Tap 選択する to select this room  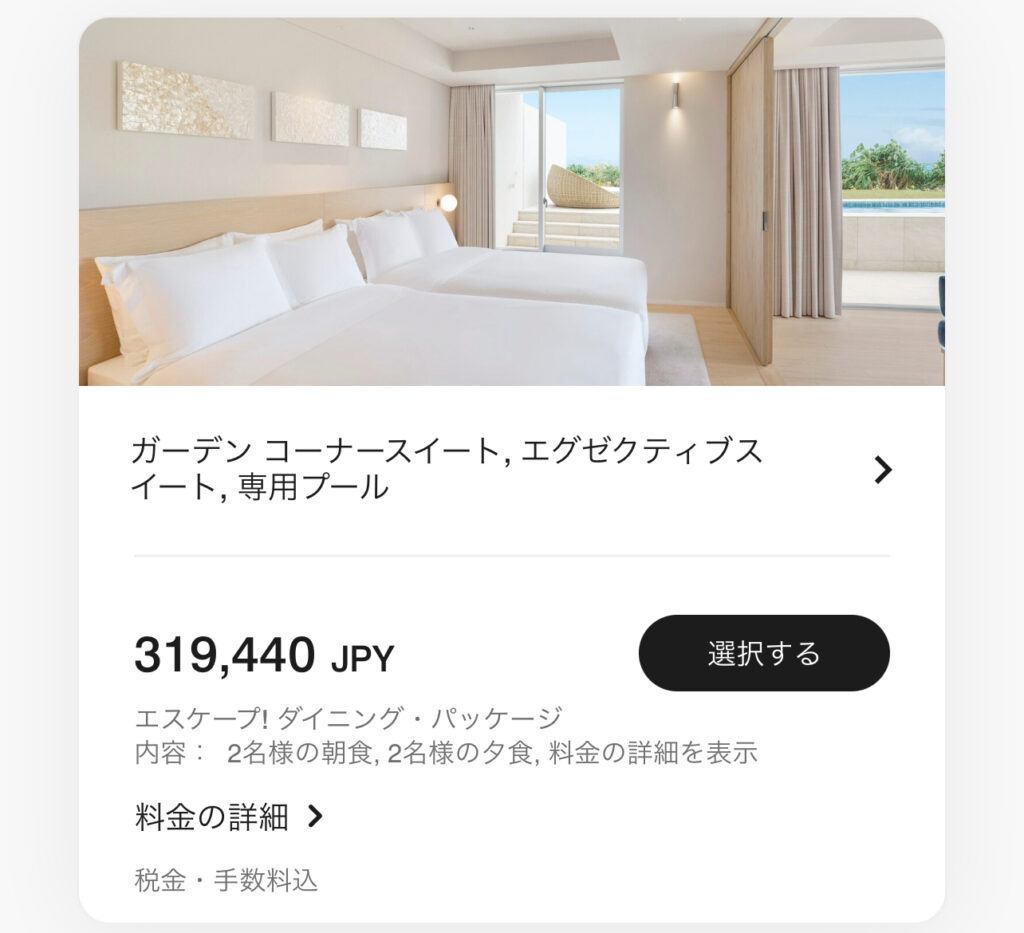point(763,653)
